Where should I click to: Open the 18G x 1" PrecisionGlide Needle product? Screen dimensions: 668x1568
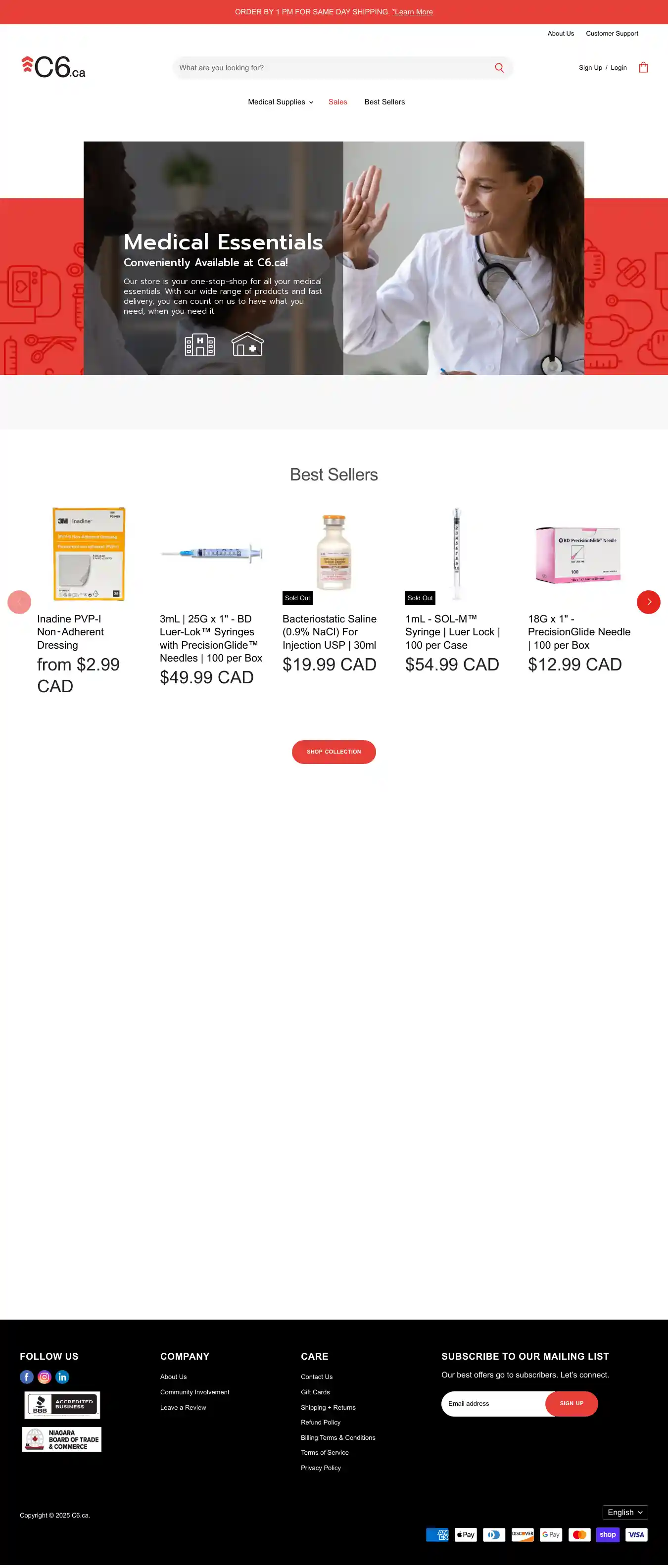tap(578, 632)
